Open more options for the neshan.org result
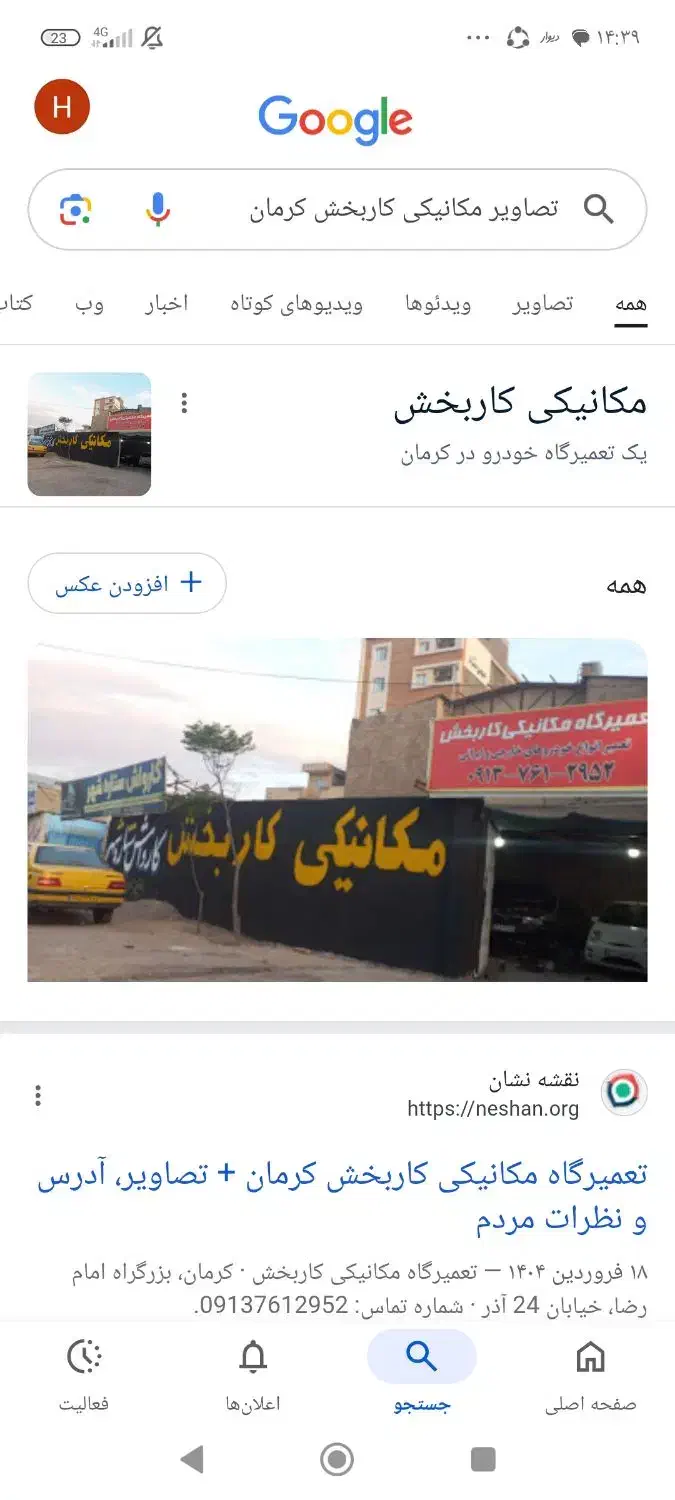This screenshot has height=1500, width=675. click(x=38, y=1096)
